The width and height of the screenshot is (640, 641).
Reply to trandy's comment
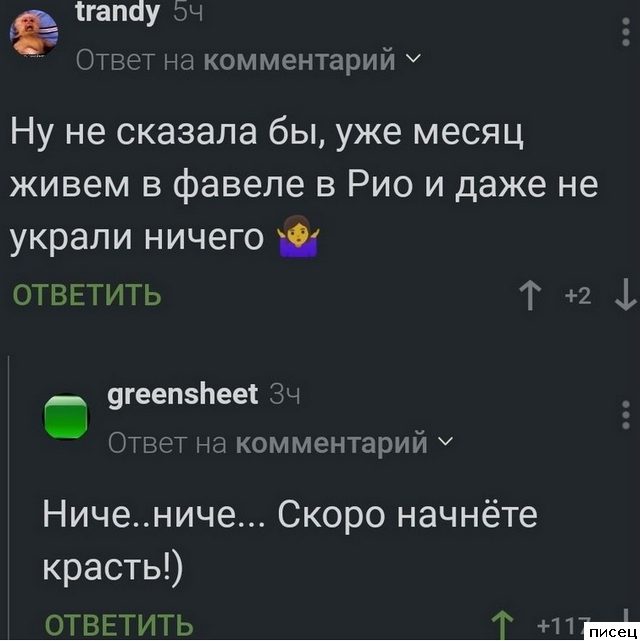point(86,295)
